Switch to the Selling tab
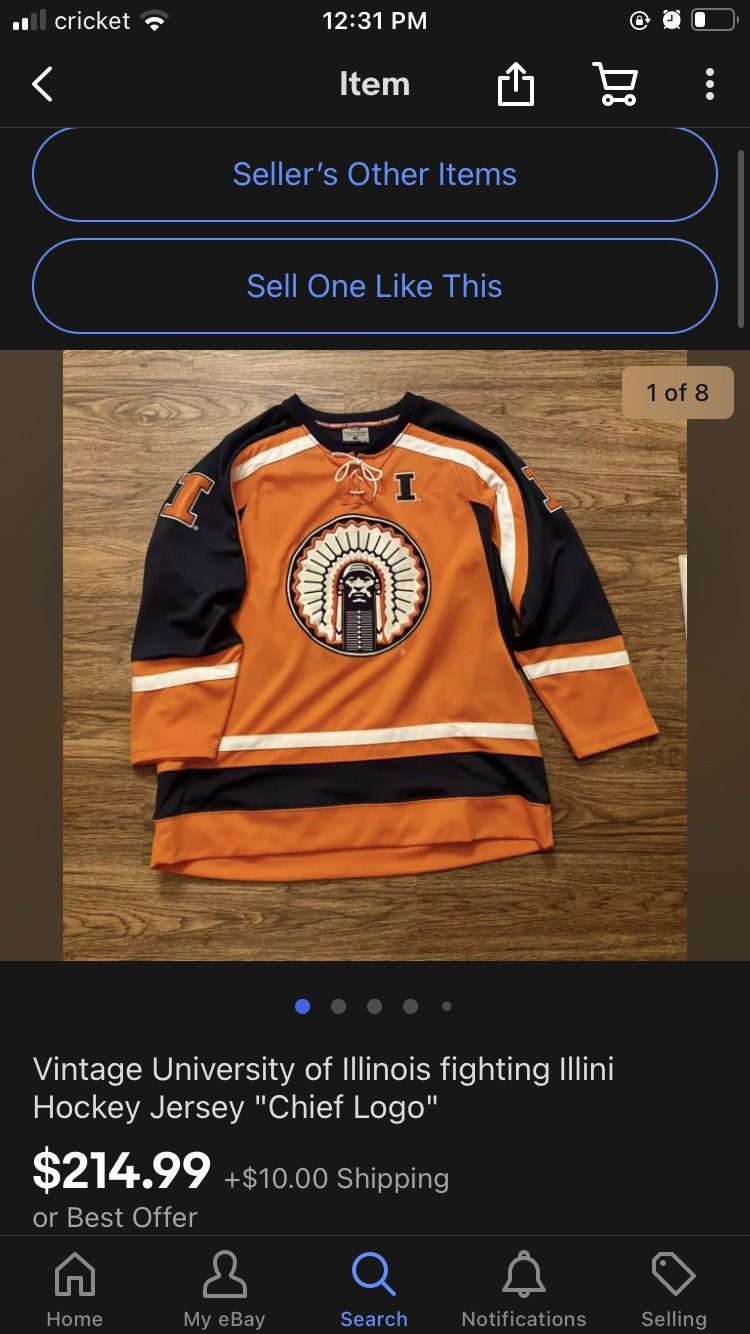Viewport: 750px width, 1334px height. 673,1290
